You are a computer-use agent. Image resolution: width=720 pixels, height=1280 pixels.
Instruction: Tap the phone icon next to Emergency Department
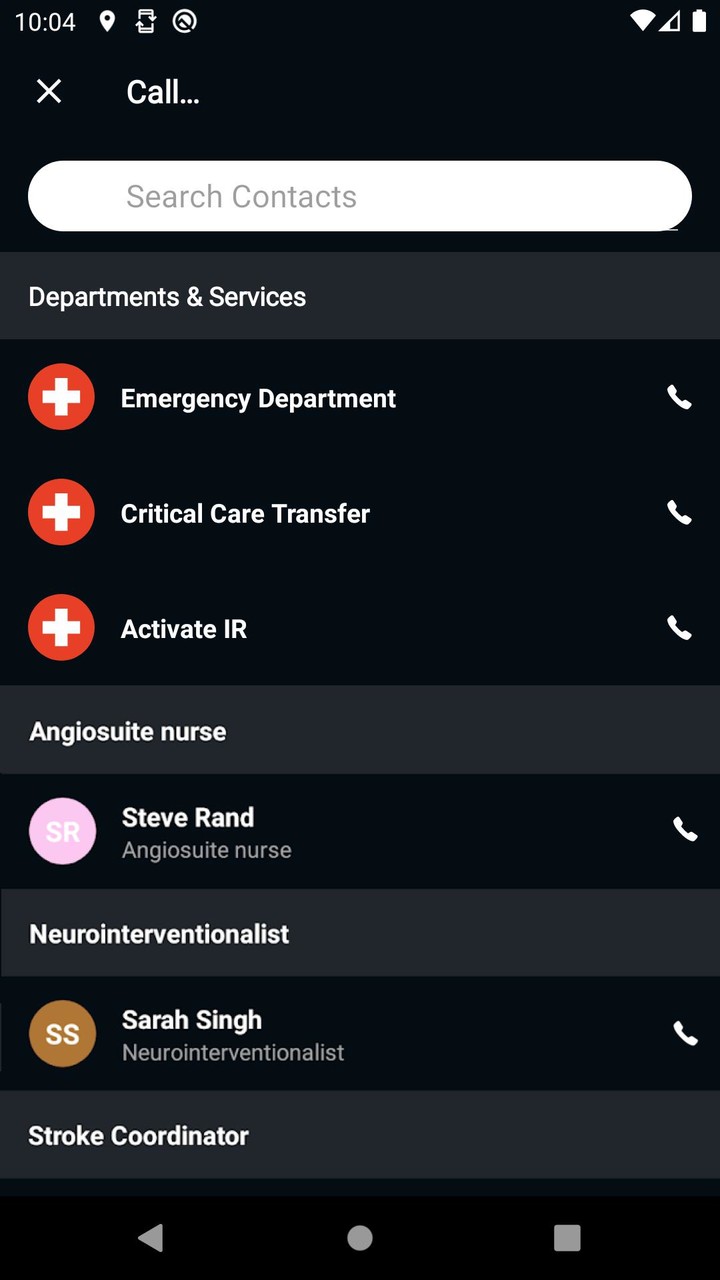pyautogui.click(x=679, y=397)
